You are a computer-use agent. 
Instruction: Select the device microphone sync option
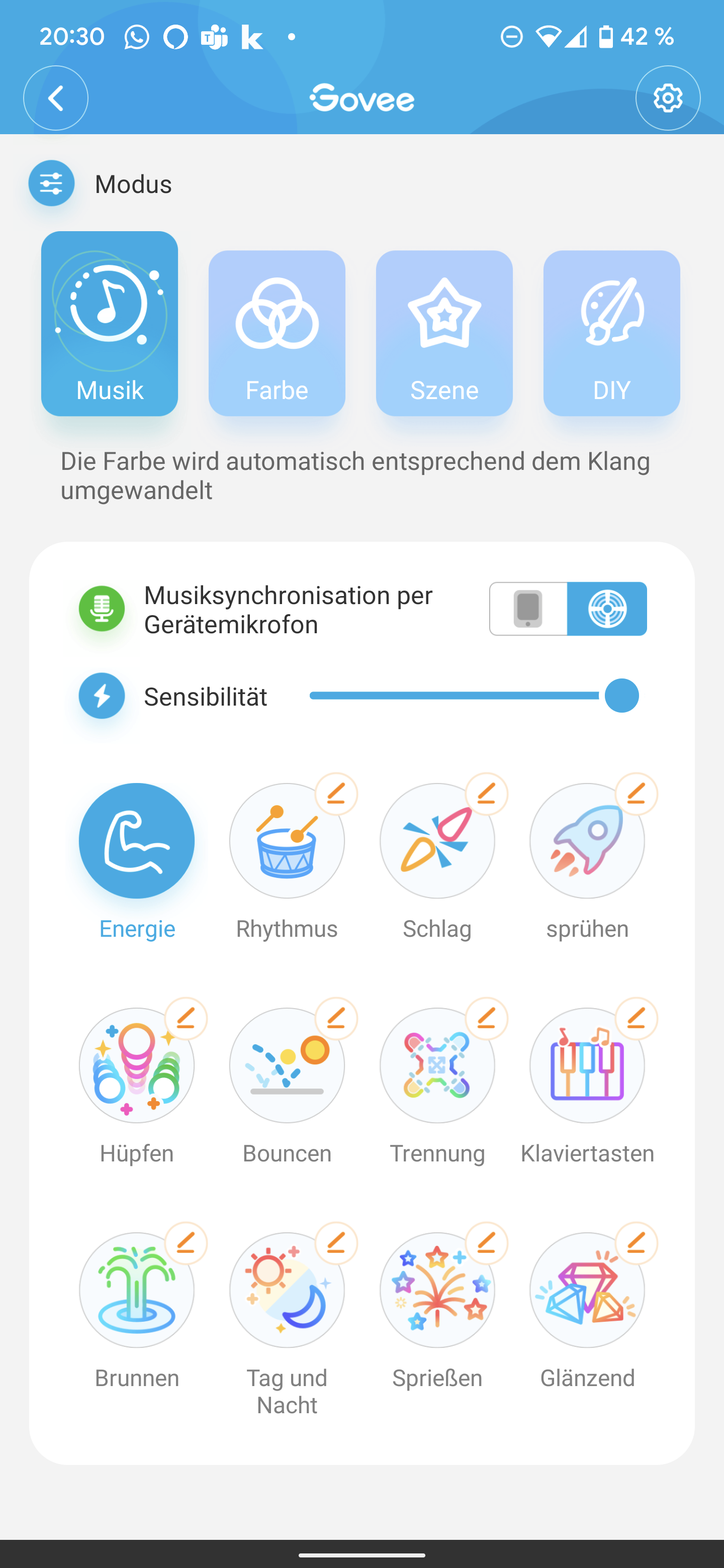607,609
